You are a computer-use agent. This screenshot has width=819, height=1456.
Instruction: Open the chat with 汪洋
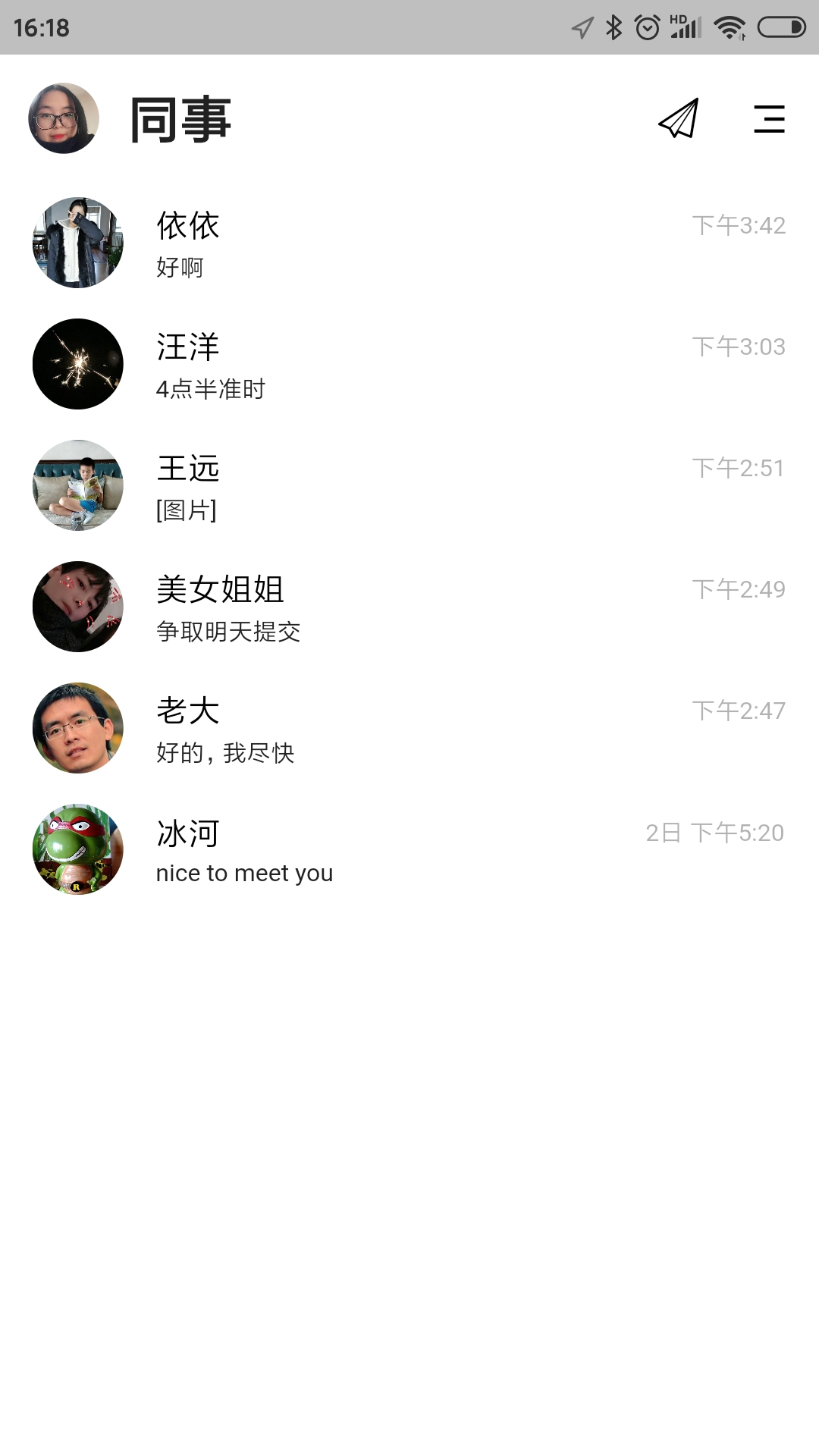click(x=409, y=365)
